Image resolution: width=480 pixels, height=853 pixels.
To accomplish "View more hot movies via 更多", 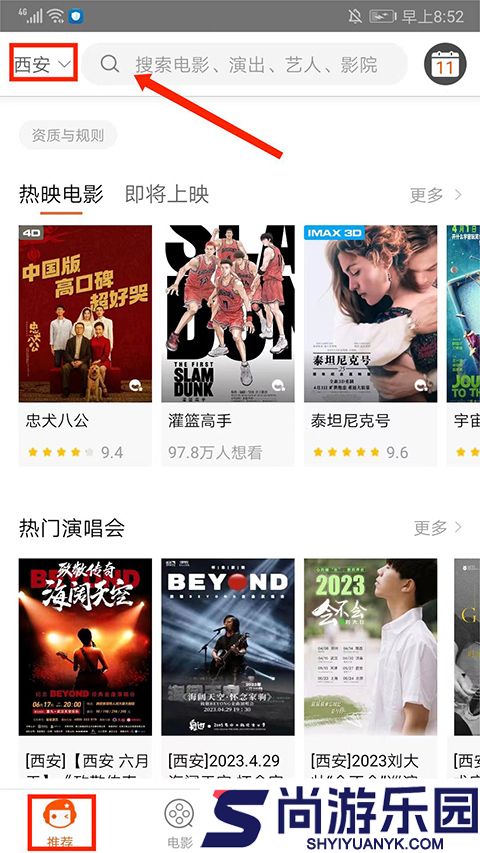I will click(x=435, y=195).
